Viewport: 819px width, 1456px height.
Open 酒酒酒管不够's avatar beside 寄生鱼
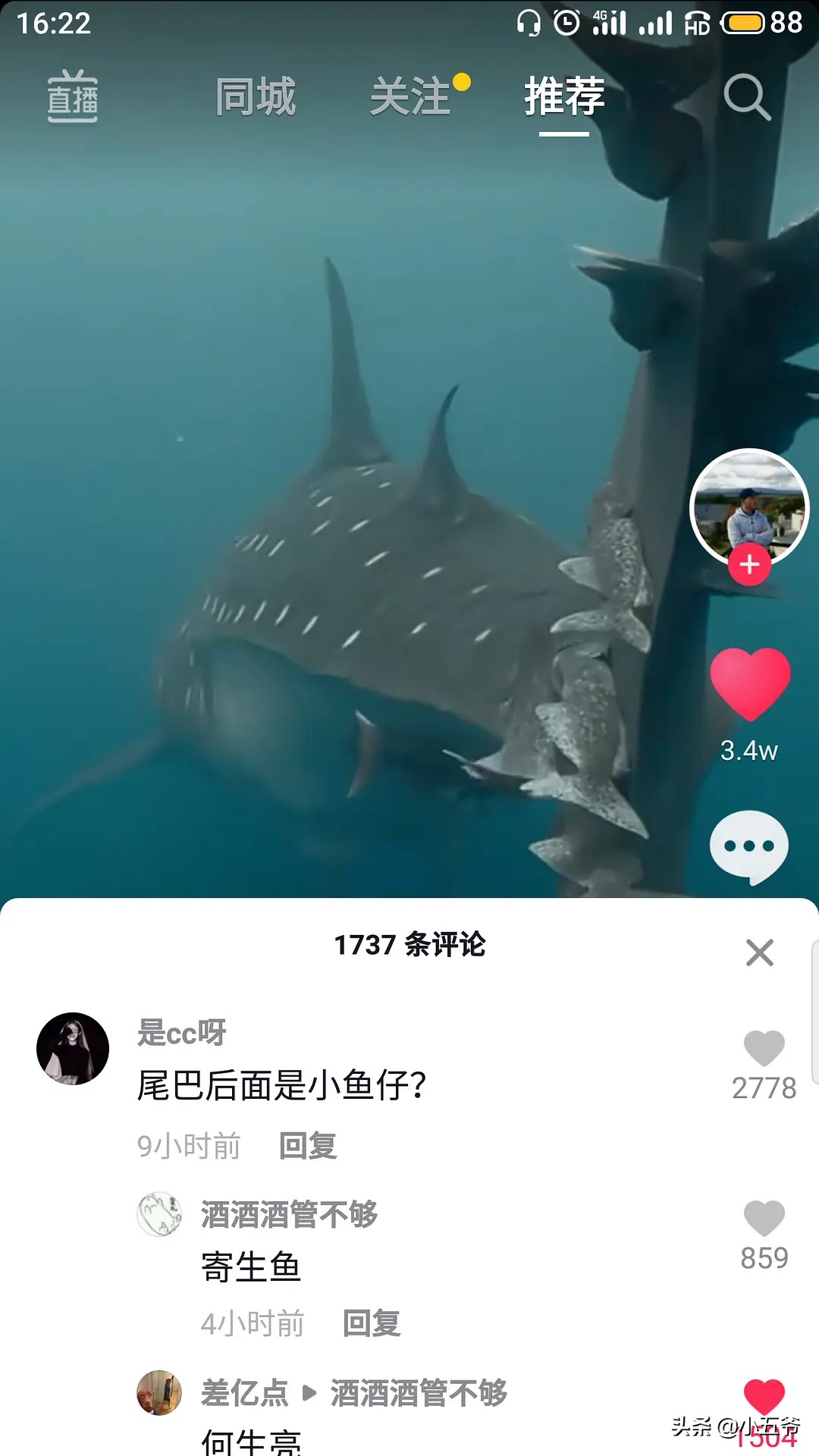159,1213
